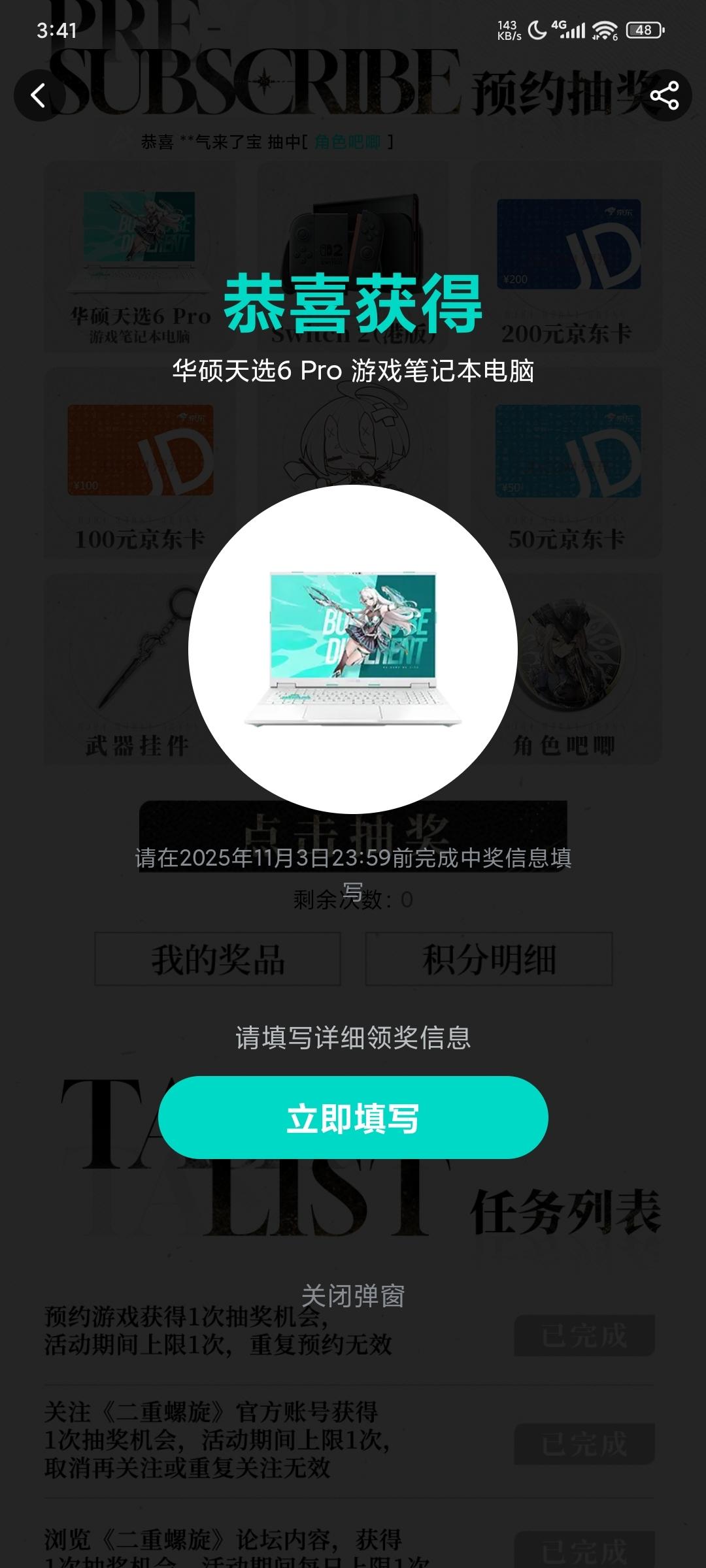Share this prize draw page
This screenshot has height=1568, width=706.
click(664, 95)
